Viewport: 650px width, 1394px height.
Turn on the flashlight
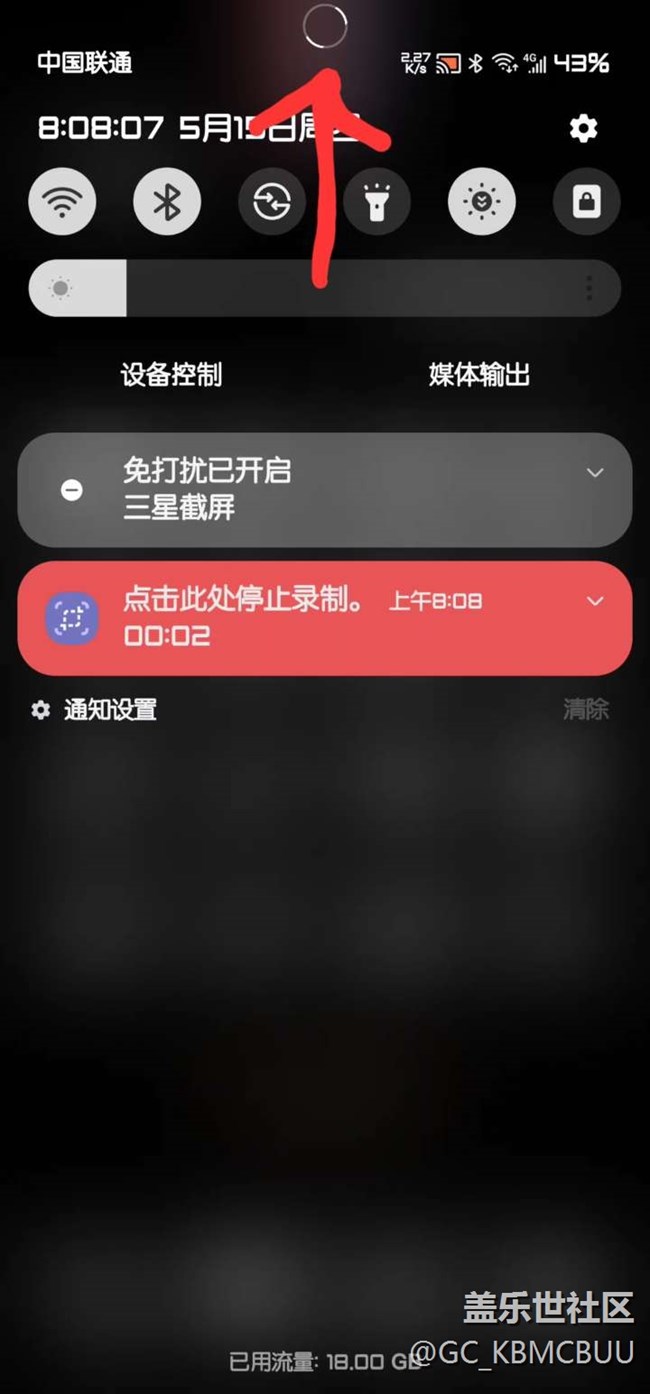point(377,202)
